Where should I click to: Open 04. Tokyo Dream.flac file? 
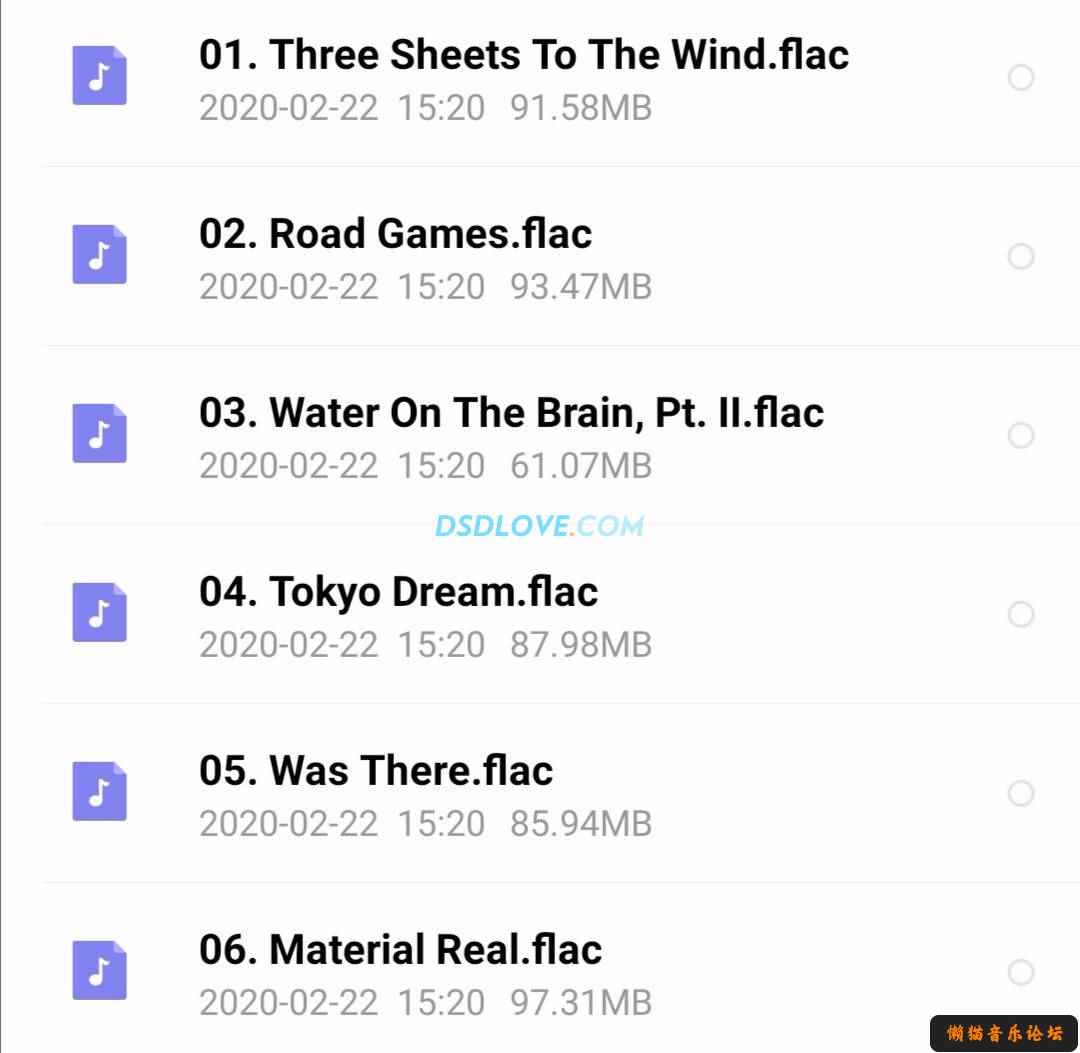[x=398, y=591]
